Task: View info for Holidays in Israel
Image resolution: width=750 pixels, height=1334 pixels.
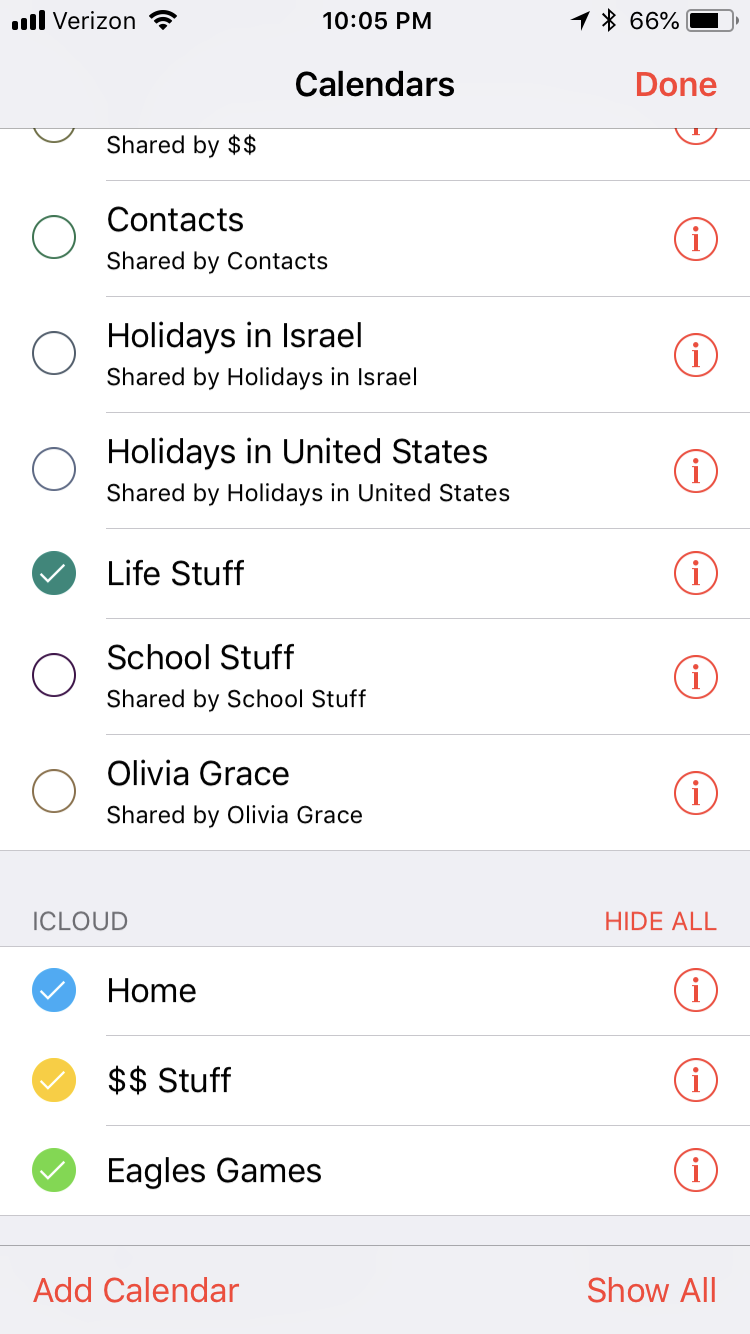Action: coord(696,355)
